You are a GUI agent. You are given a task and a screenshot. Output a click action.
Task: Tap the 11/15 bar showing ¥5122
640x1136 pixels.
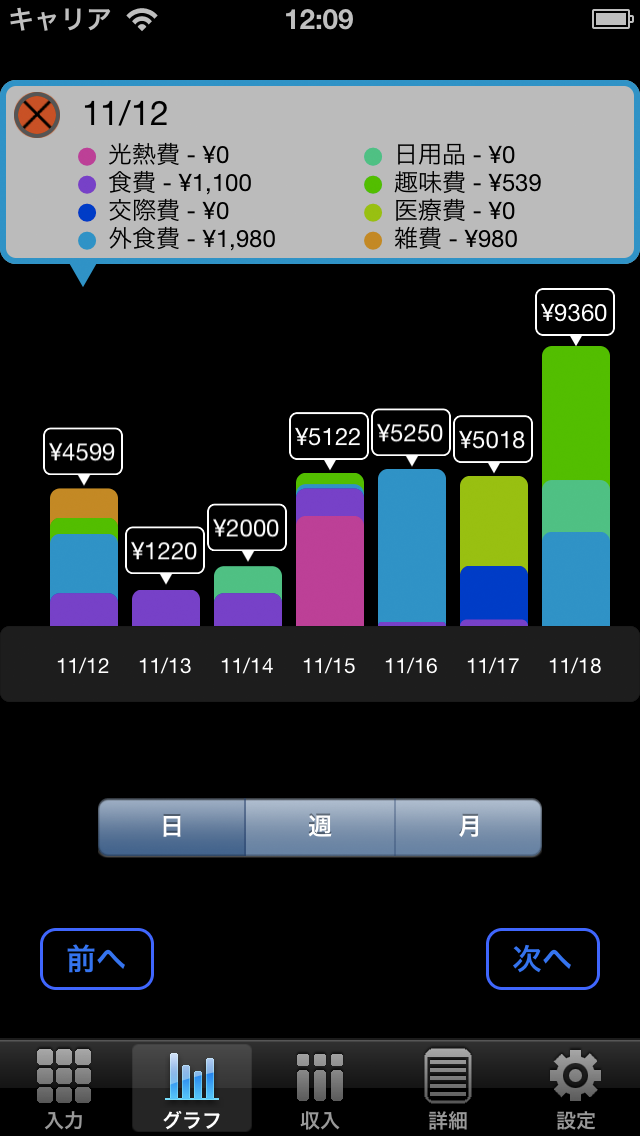click(x=330, y=550)
